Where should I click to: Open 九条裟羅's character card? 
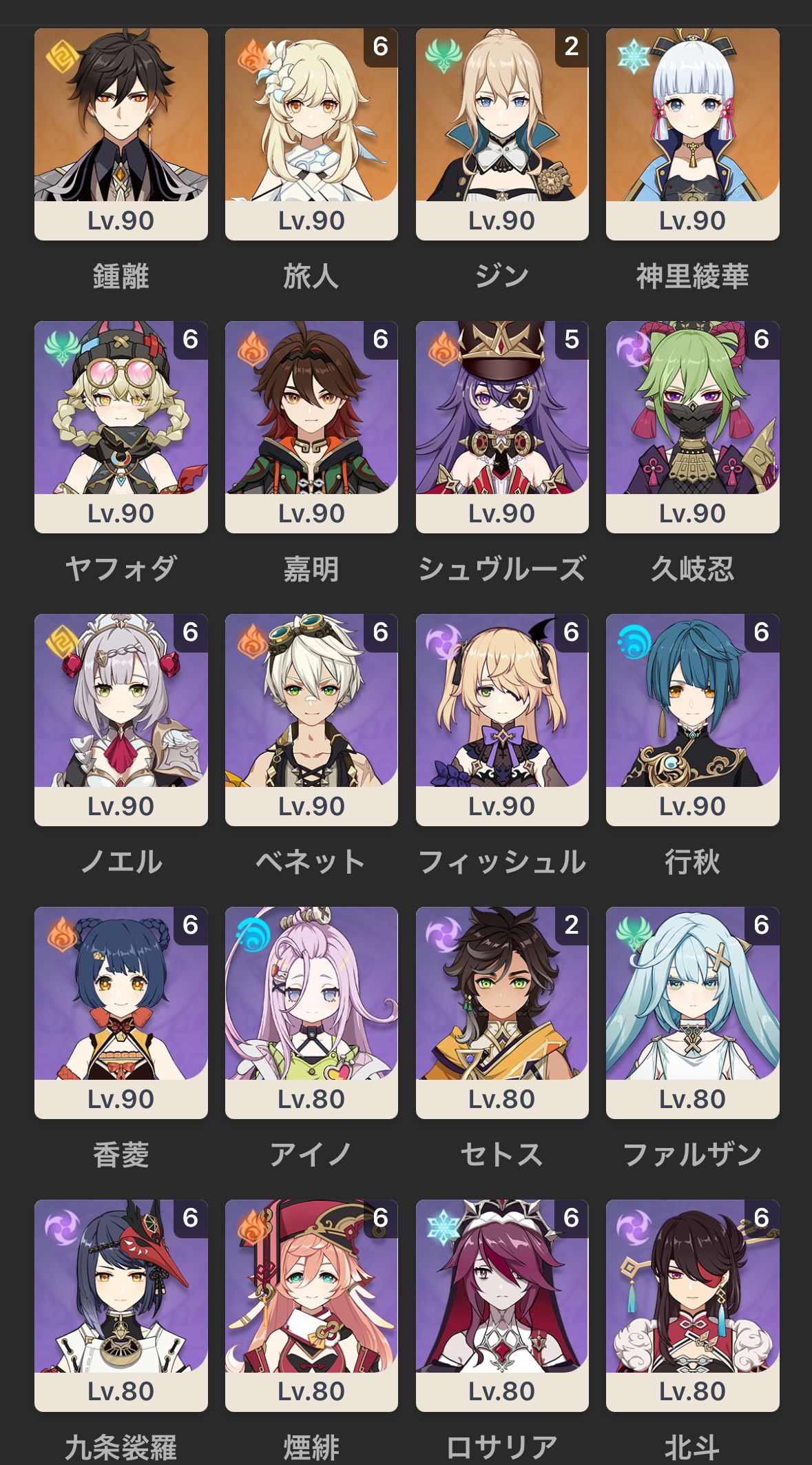(x=121, y=1306)
